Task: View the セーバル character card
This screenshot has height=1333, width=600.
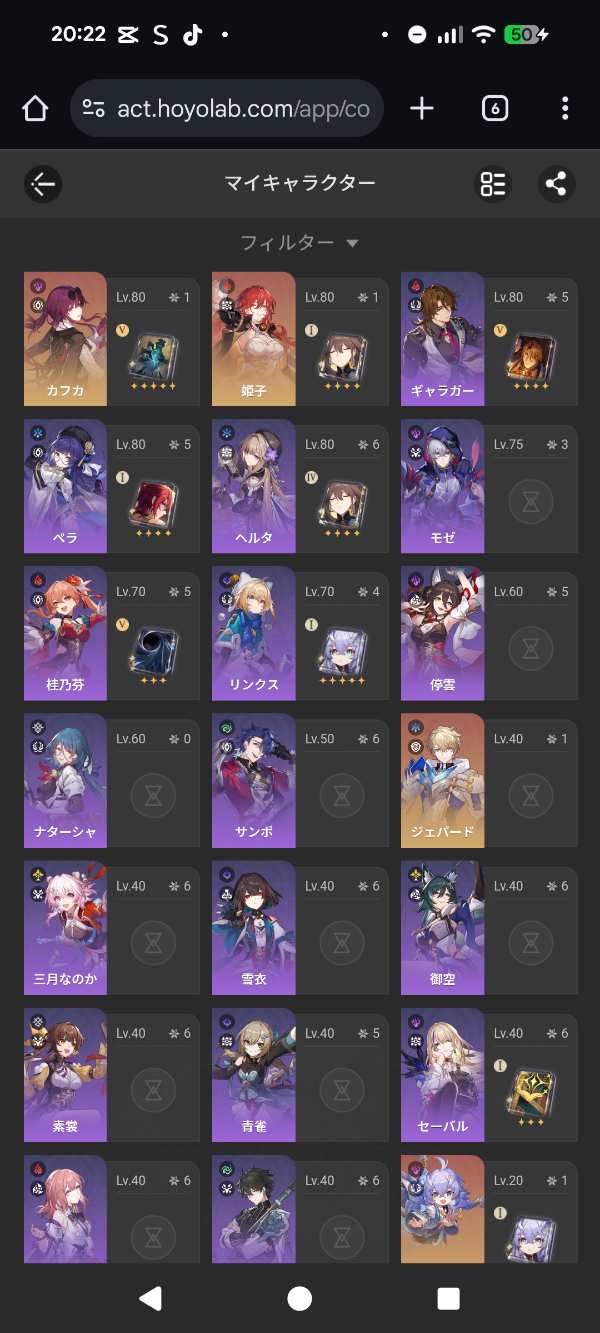Action: tap(489, 1075)
